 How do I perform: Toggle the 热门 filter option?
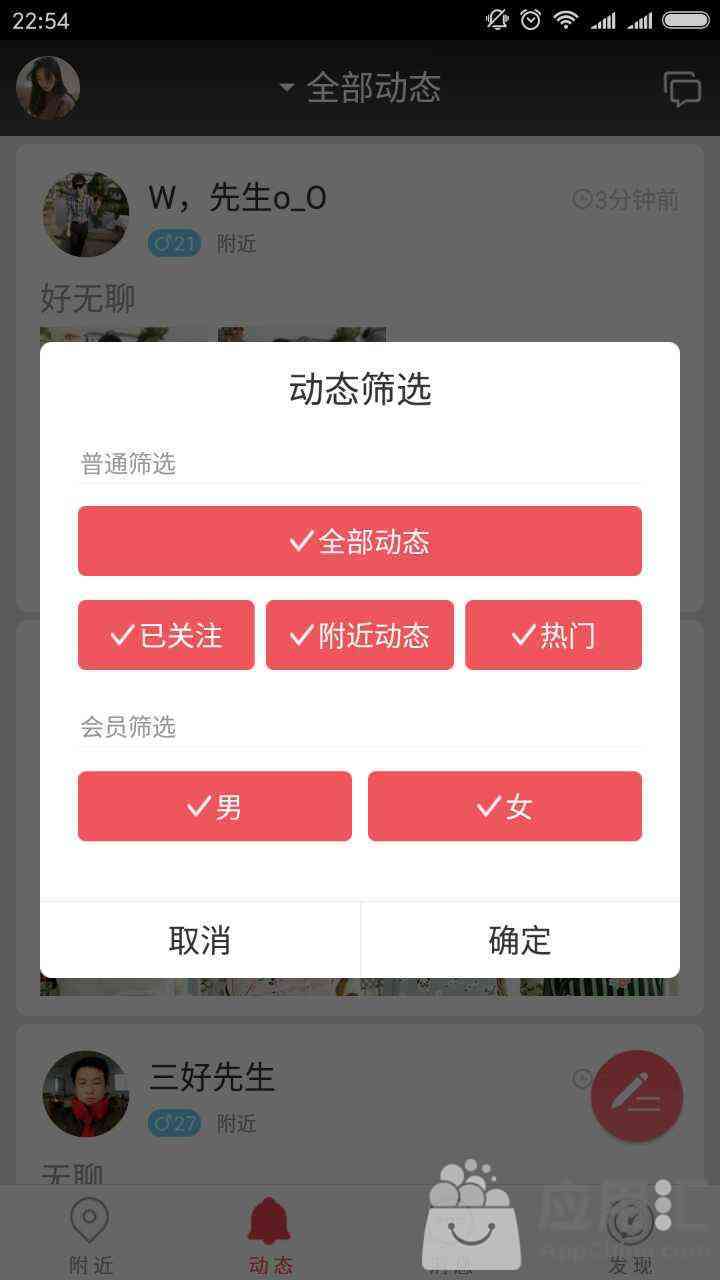[553, 635]
